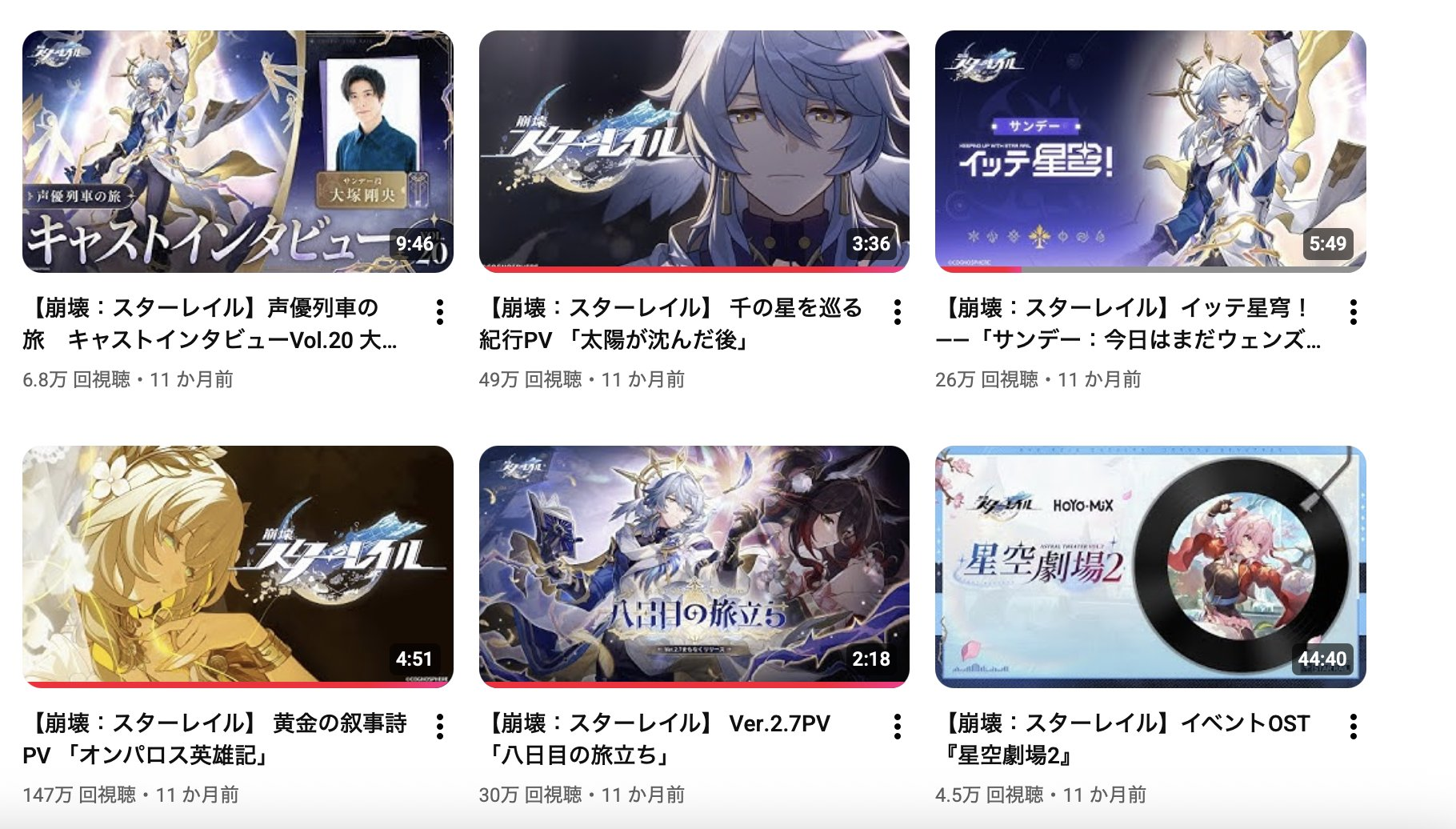Play the イベントOST『星空劇場2』 video
Viewport: 1456px width, 829px height.
pyautogui.click(x=1150, y=566)
